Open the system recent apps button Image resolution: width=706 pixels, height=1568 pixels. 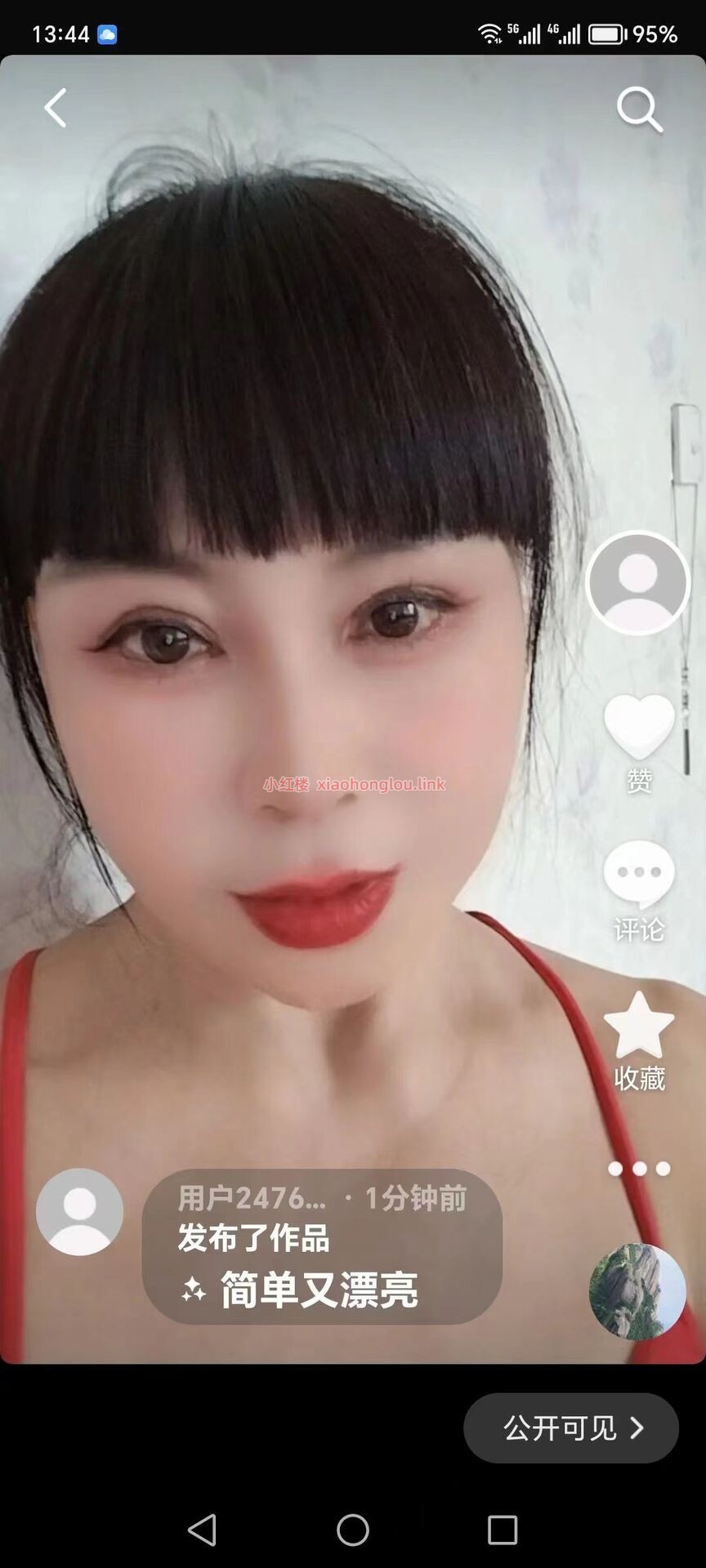tap(503, 1530)
